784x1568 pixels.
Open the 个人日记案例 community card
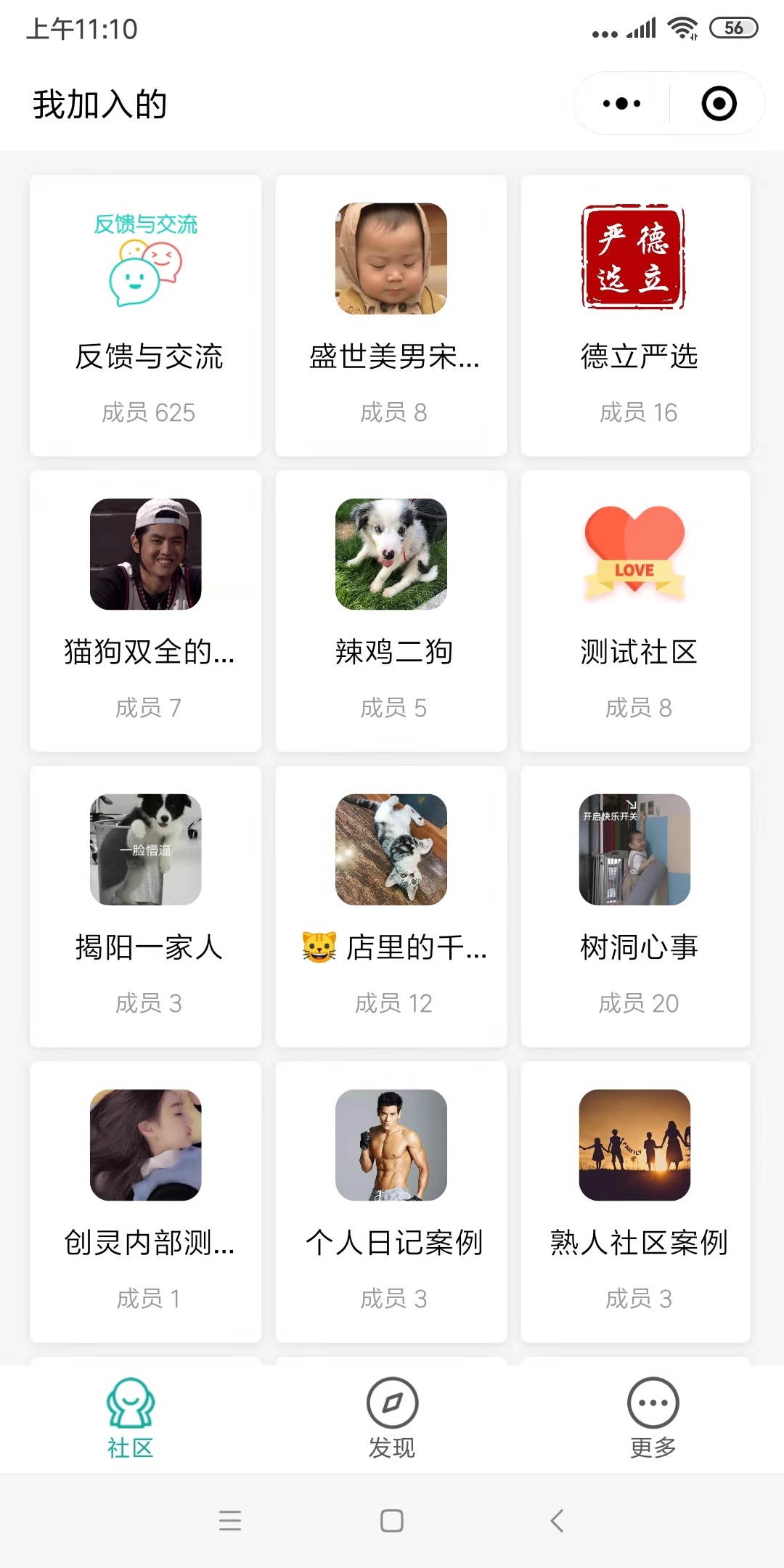pyautogui.click(x=391, y=1202)
